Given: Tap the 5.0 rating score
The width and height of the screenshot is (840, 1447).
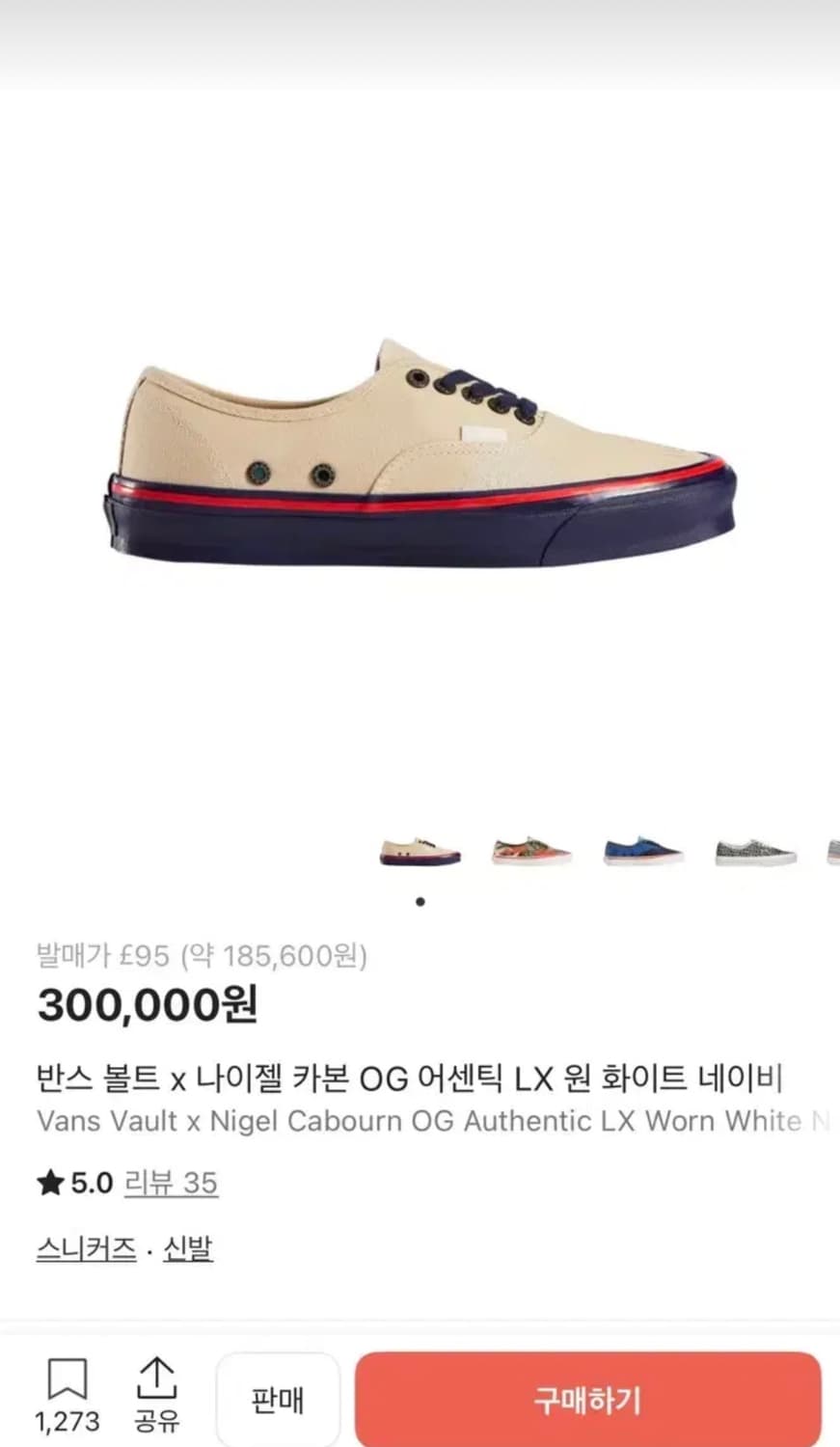Looking at the screenshot, I should pyautogui.click(x=91, y=1183).
